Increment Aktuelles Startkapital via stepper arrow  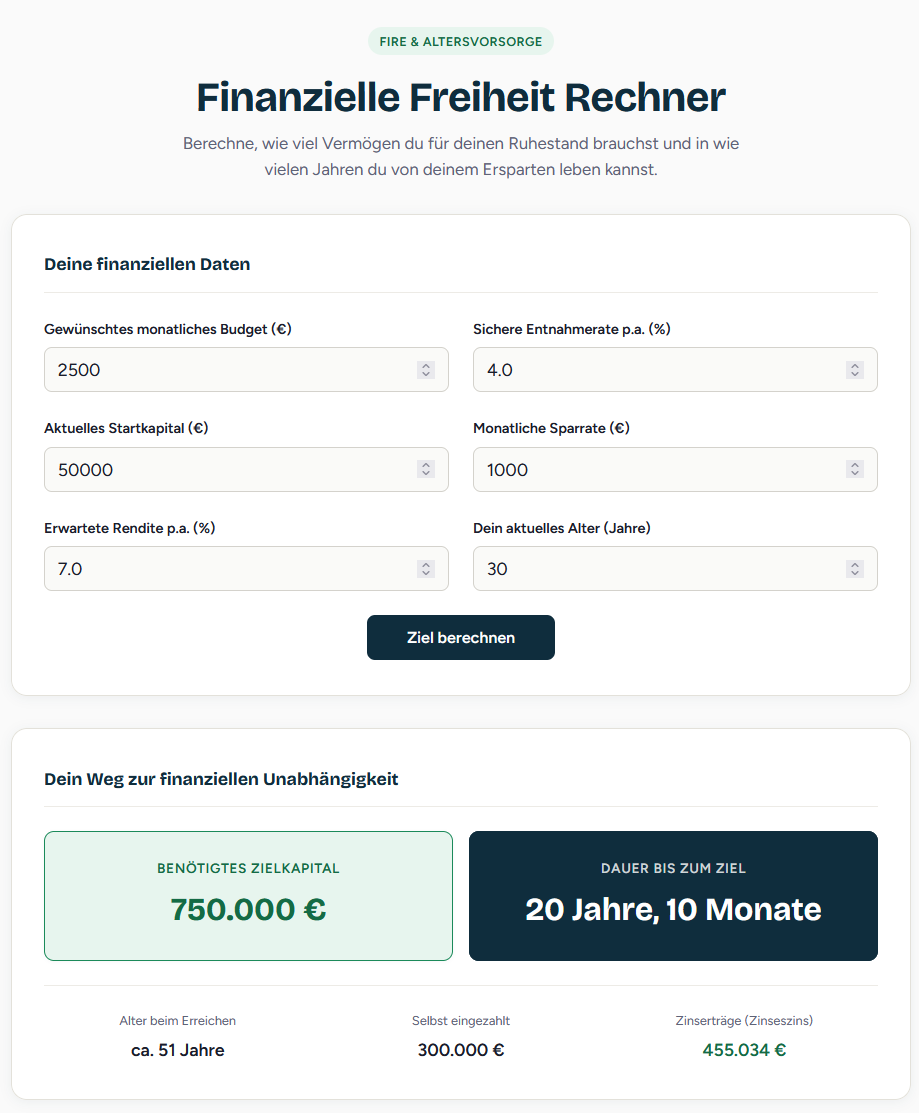click(x=427, y=464)
